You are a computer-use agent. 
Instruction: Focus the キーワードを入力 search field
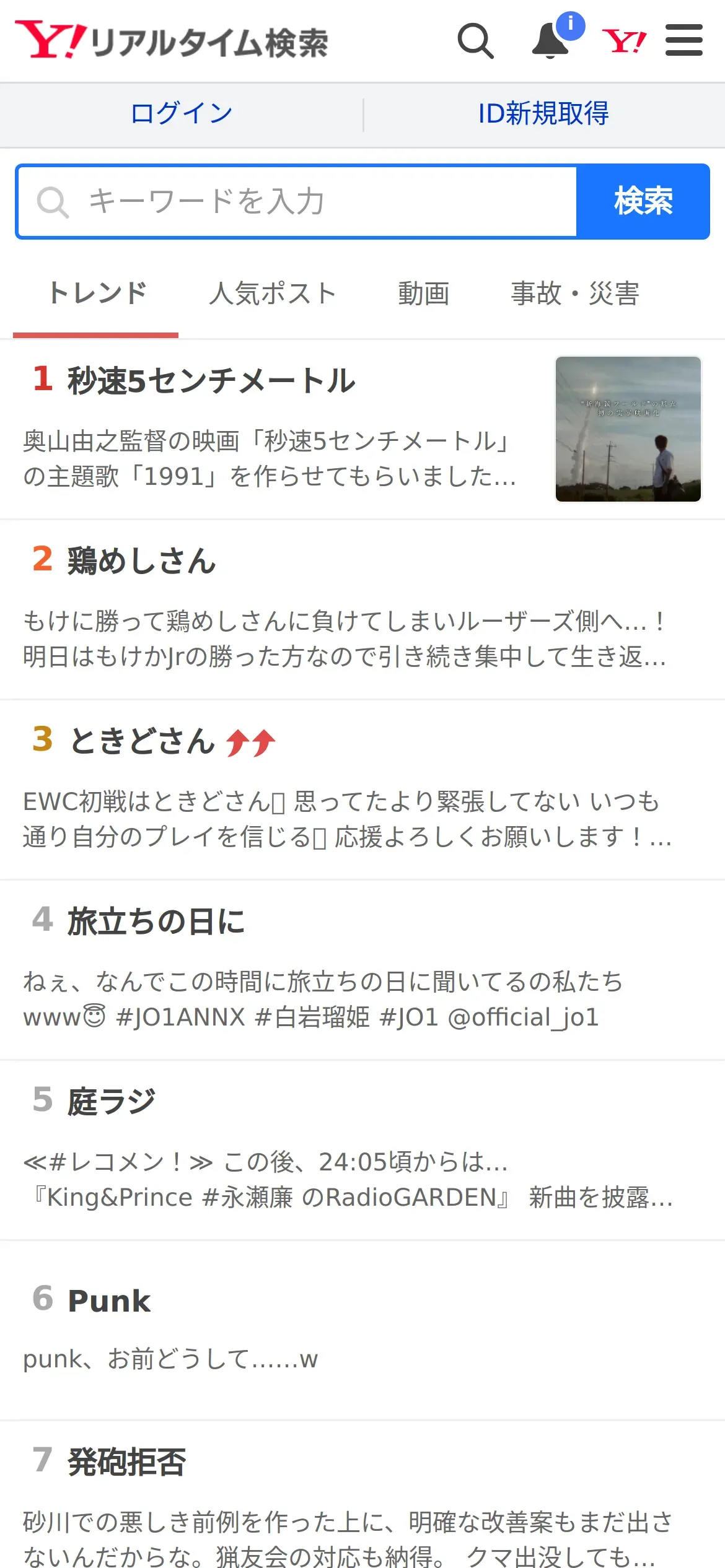pos(297,202)
